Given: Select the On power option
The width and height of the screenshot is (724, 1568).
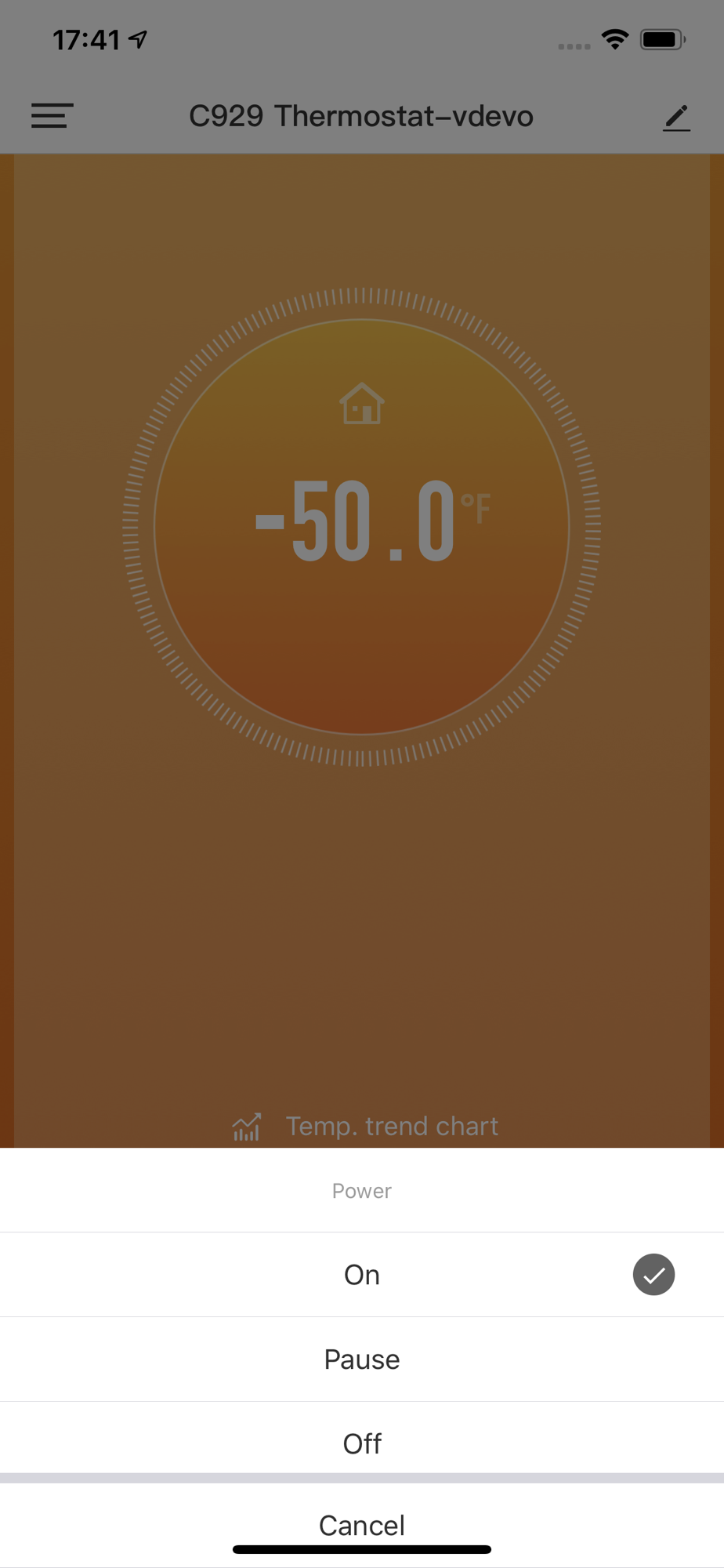Looking at the screenshot, I should pos(362,1275).
